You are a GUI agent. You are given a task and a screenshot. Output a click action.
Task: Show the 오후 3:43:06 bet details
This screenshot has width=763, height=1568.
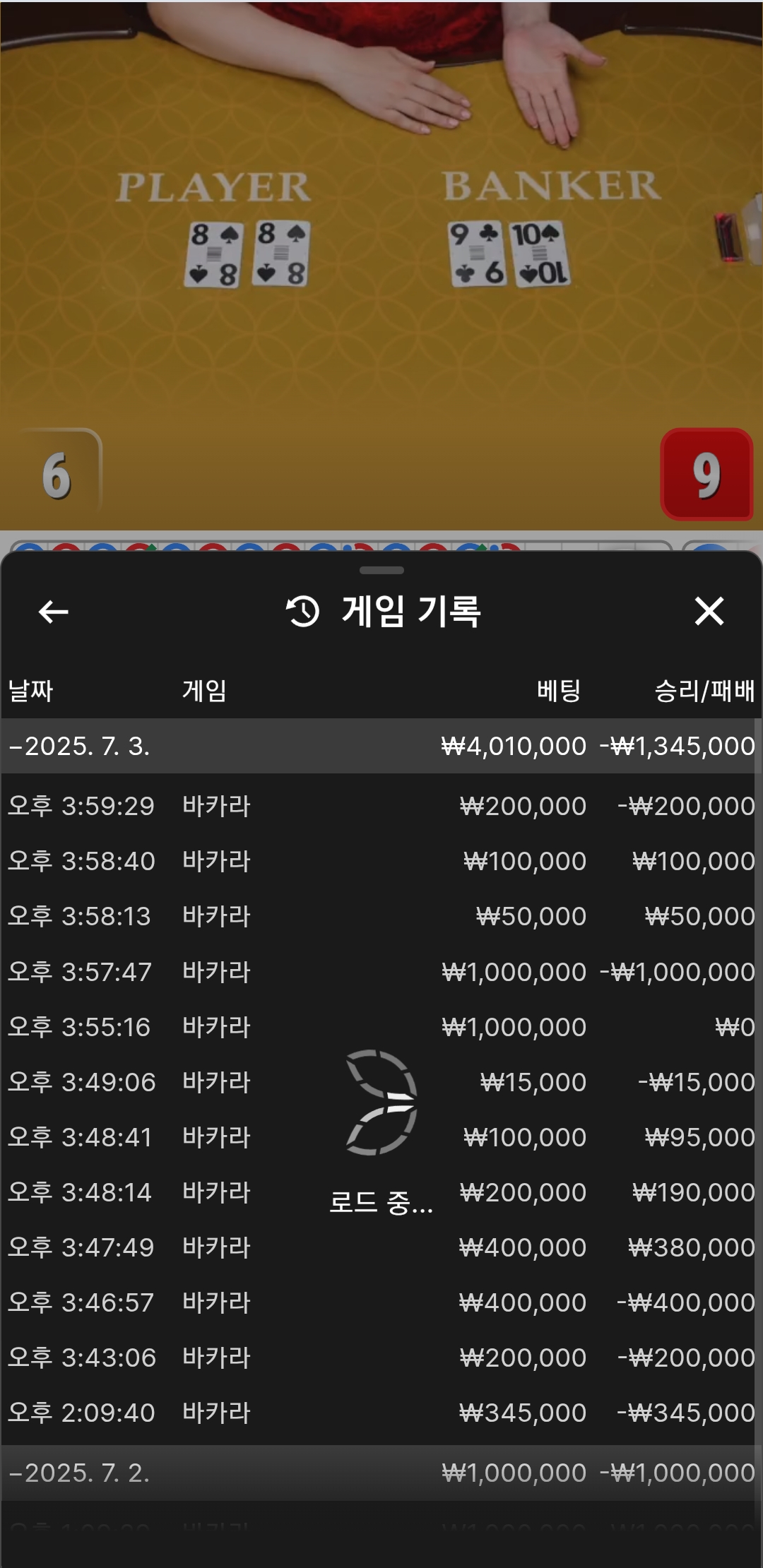pos(380,1358)
